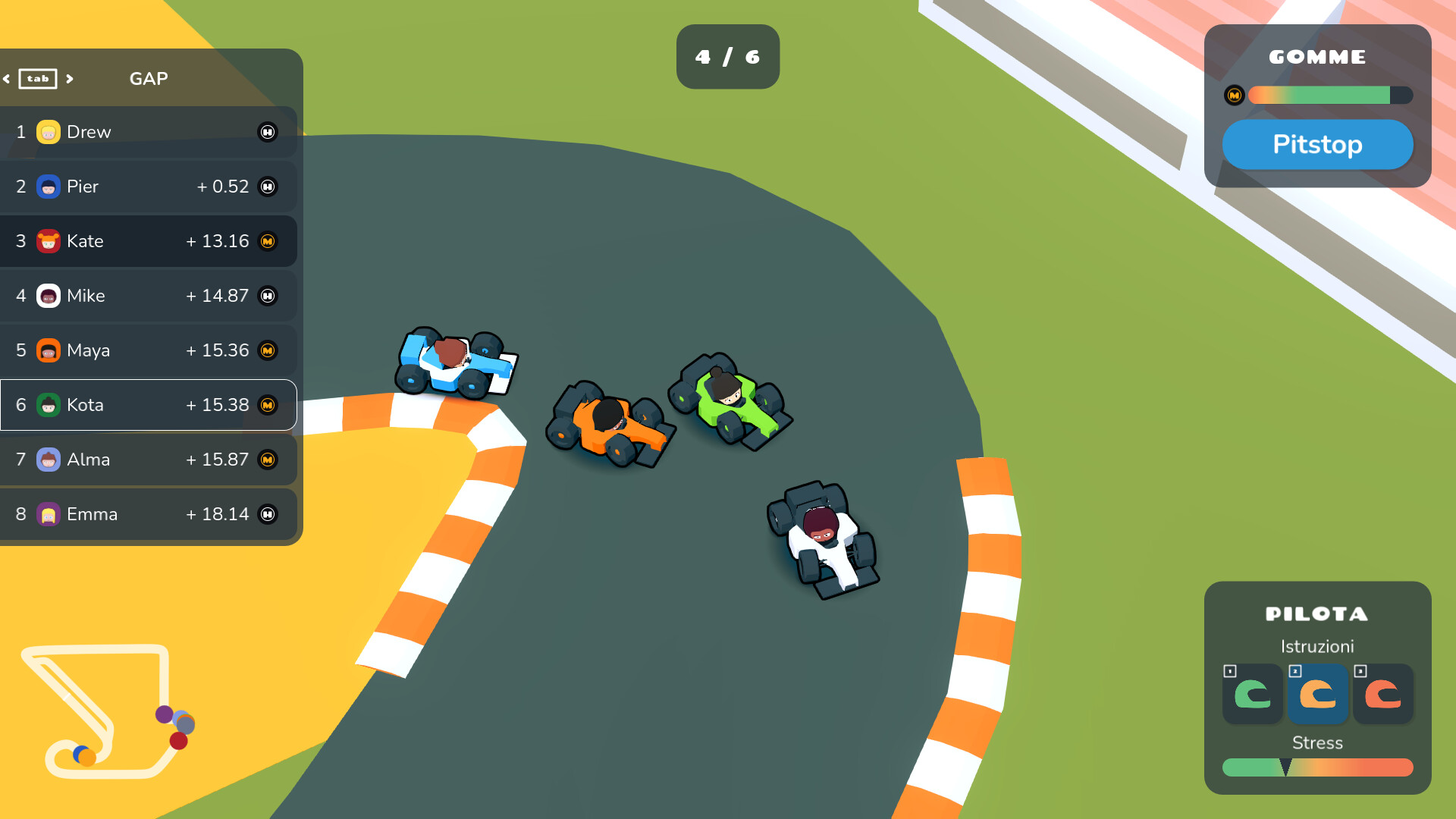Image resolution: width=1456 pixels, height=819 pixels.
Task: Select the orange driver instruction
Action: [x=1317, y=694]
